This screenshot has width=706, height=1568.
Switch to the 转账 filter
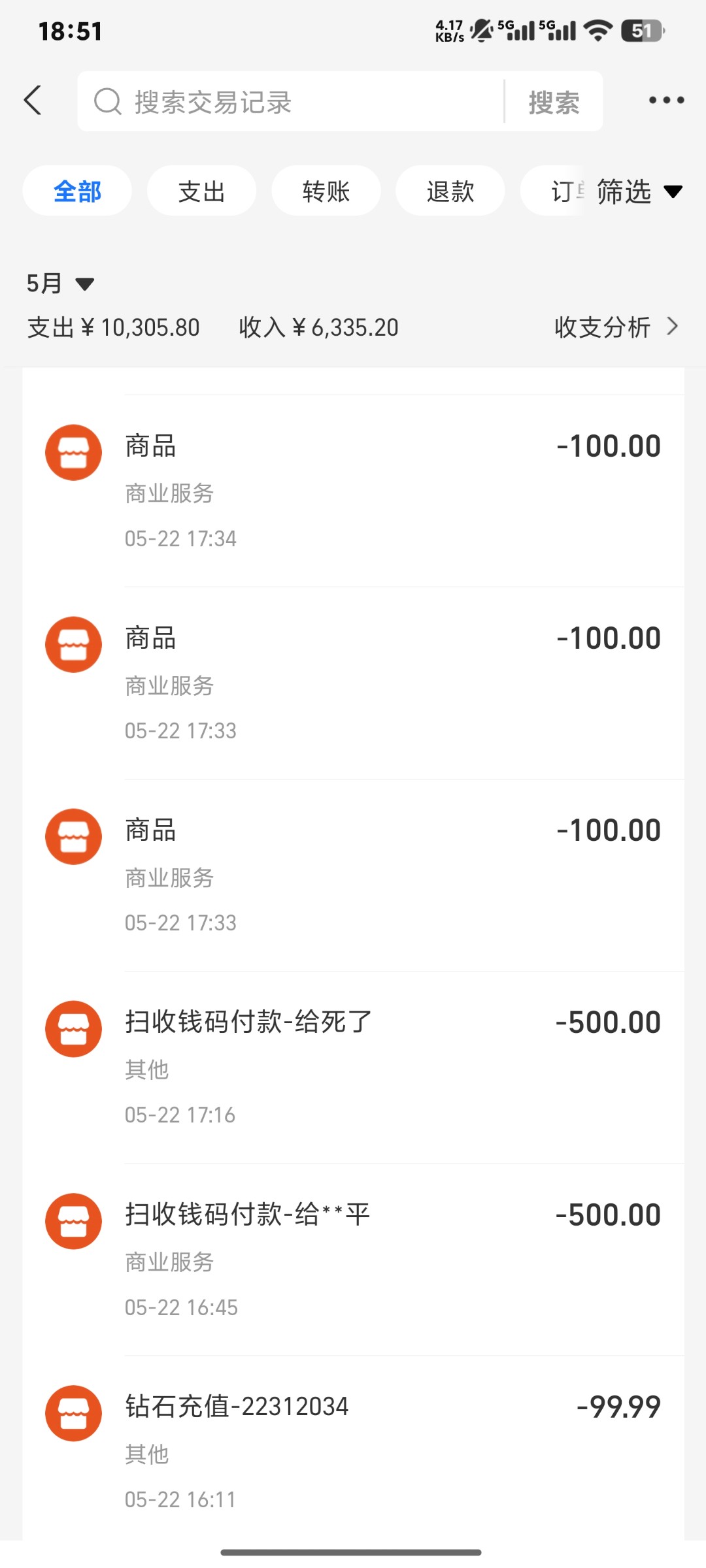click(x=326, y=191)
